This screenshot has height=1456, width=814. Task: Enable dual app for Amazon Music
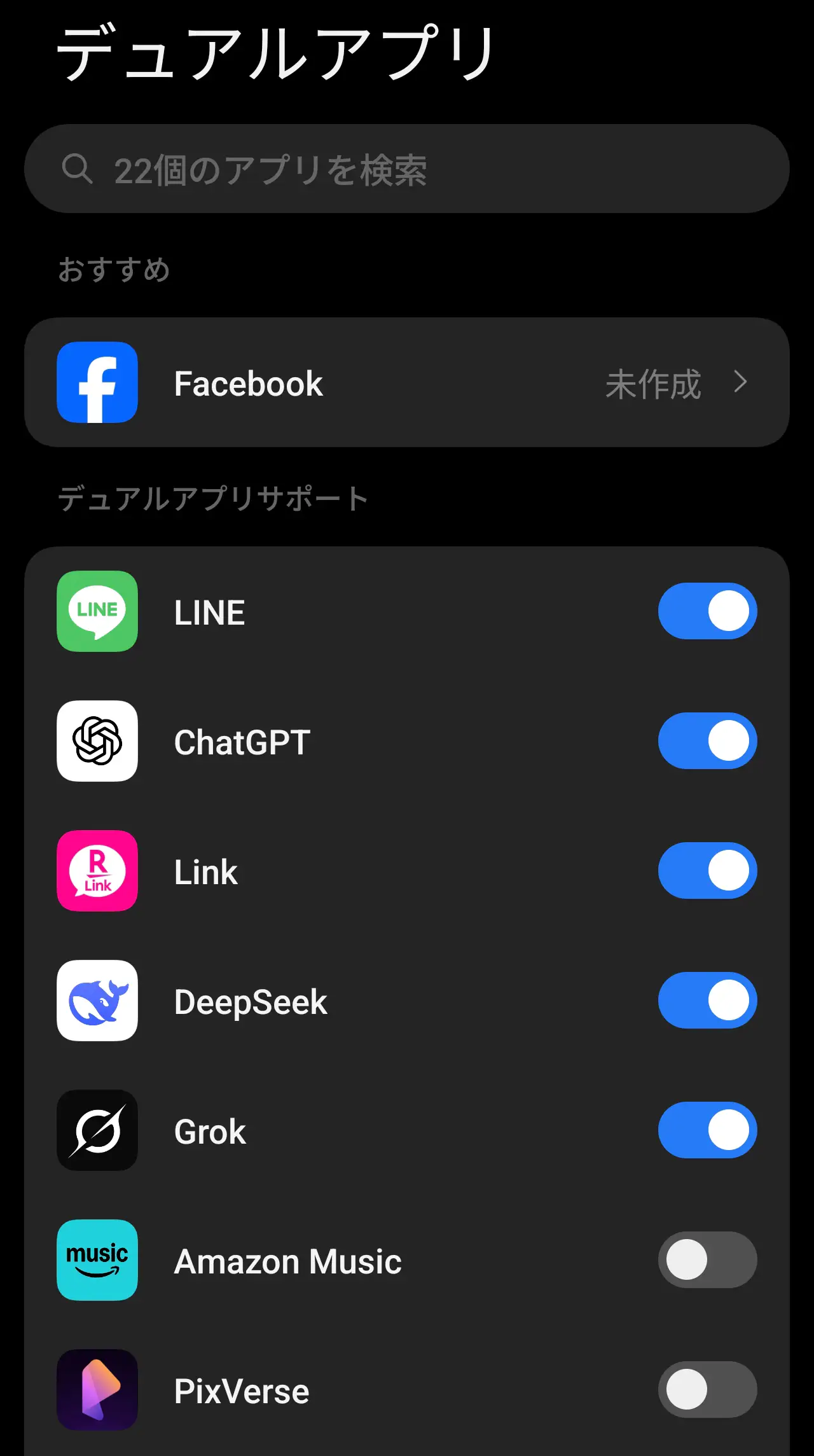[x=707, y=1260]
